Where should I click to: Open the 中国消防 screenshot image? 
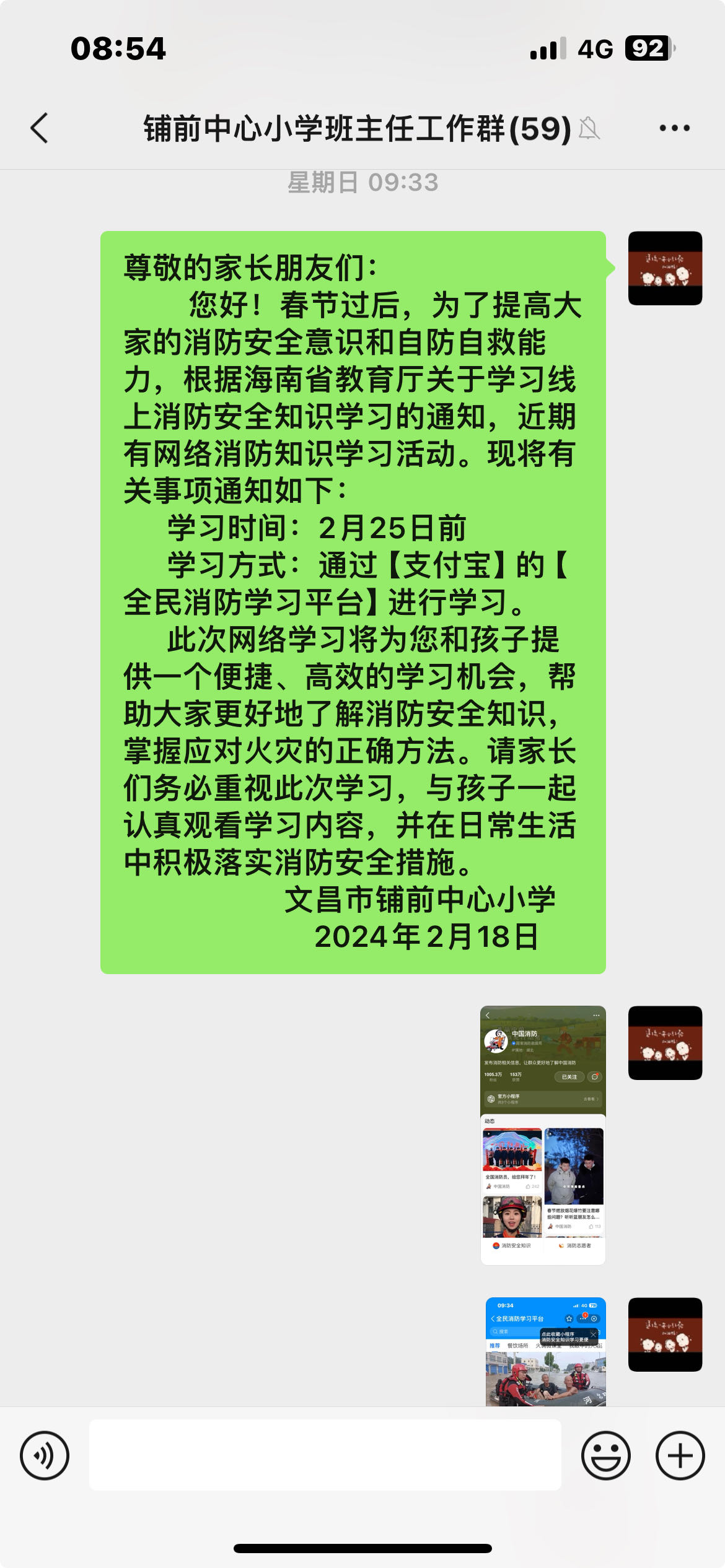543,1135
